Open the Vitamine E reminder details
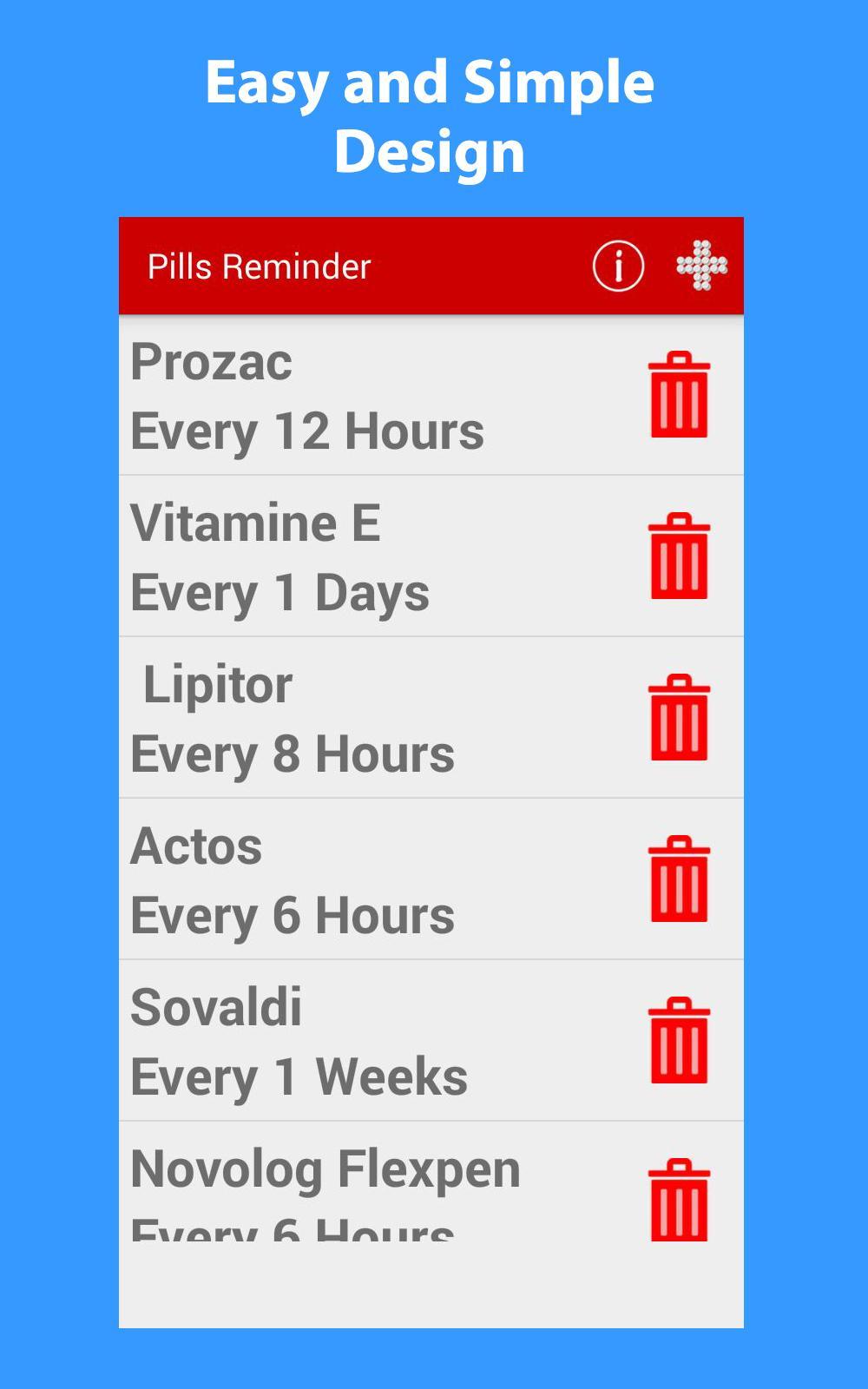Viewport: 868px width, 1389px height. click(x=347, y=556)
